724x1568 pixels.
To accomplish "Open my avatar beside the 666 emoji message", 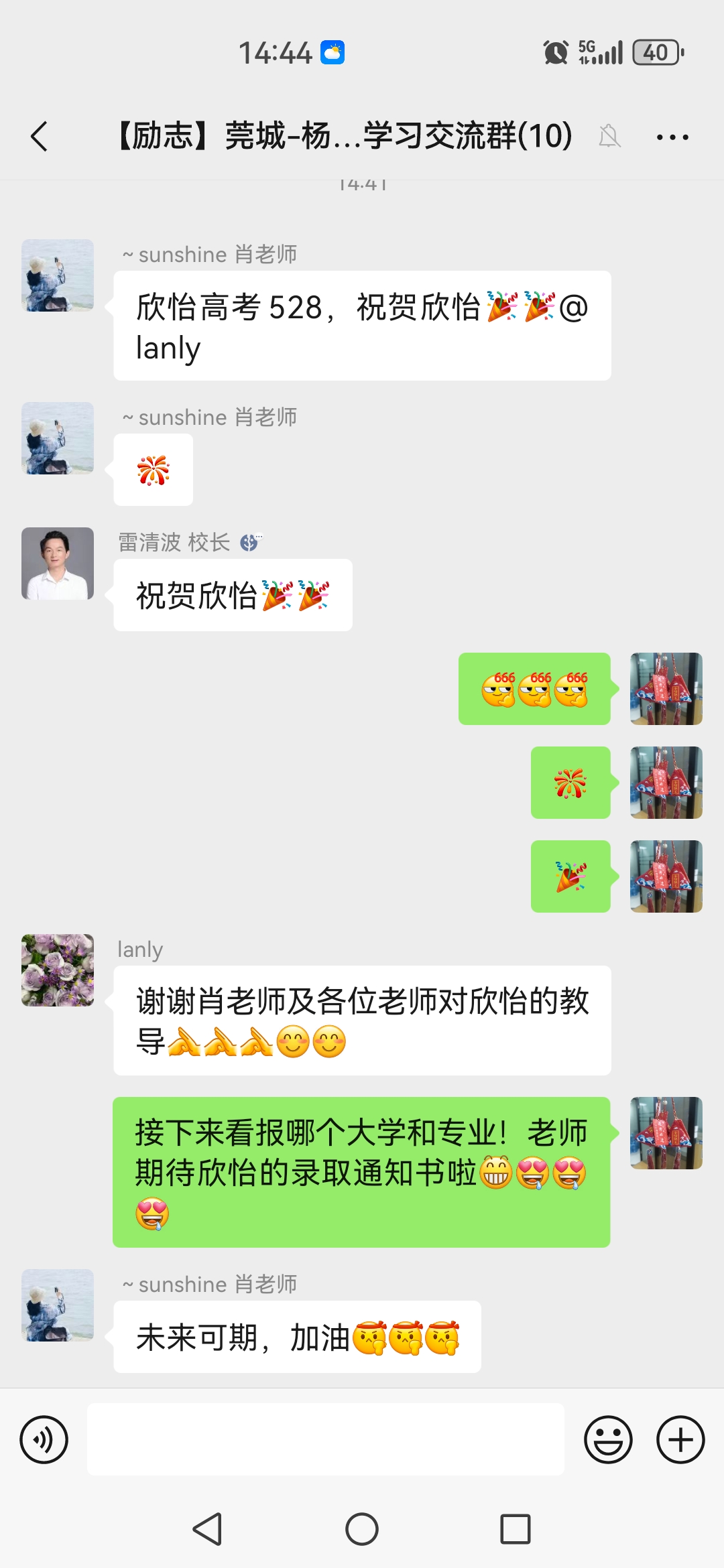I will pyautogui.click(x=666, y=689).
